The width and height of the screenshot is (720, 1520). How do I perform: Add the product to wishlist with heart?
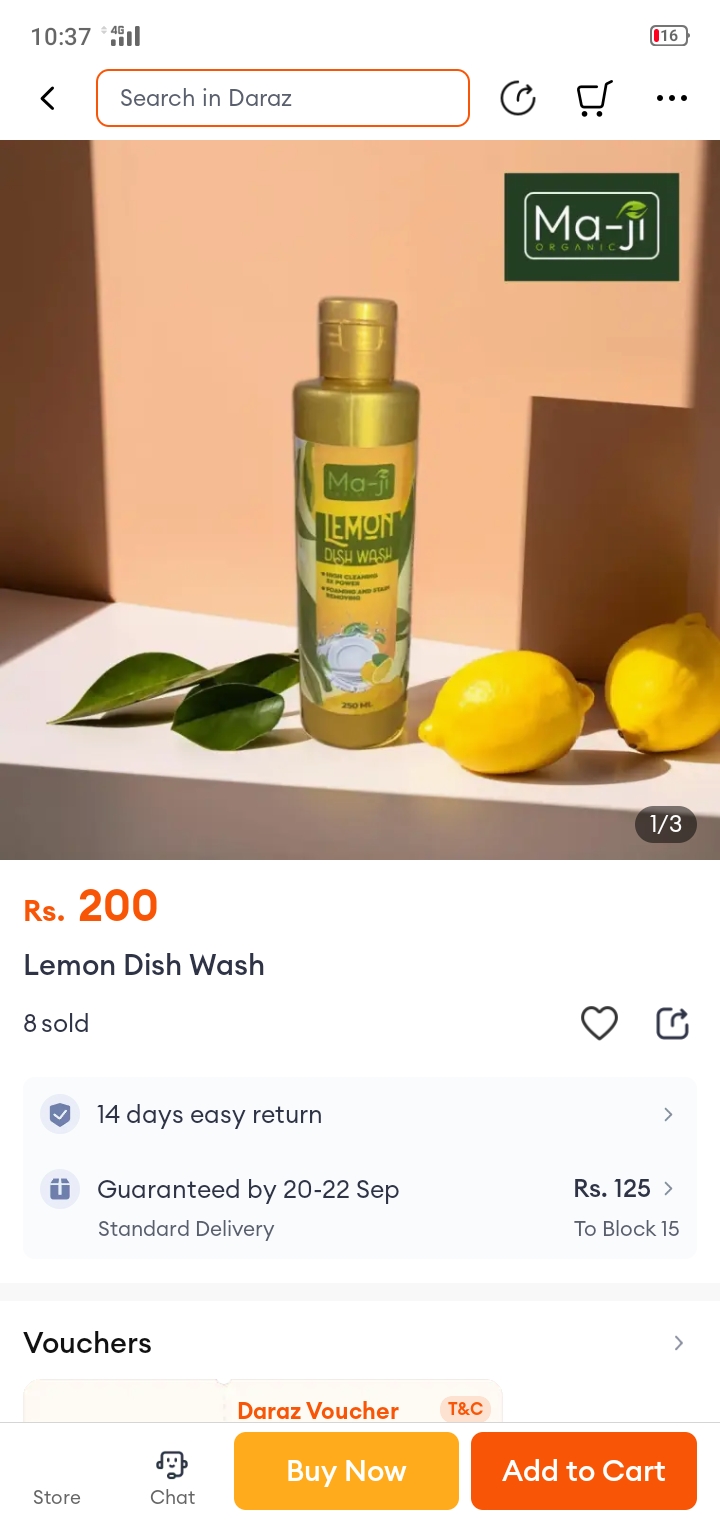coord(599,1023)
